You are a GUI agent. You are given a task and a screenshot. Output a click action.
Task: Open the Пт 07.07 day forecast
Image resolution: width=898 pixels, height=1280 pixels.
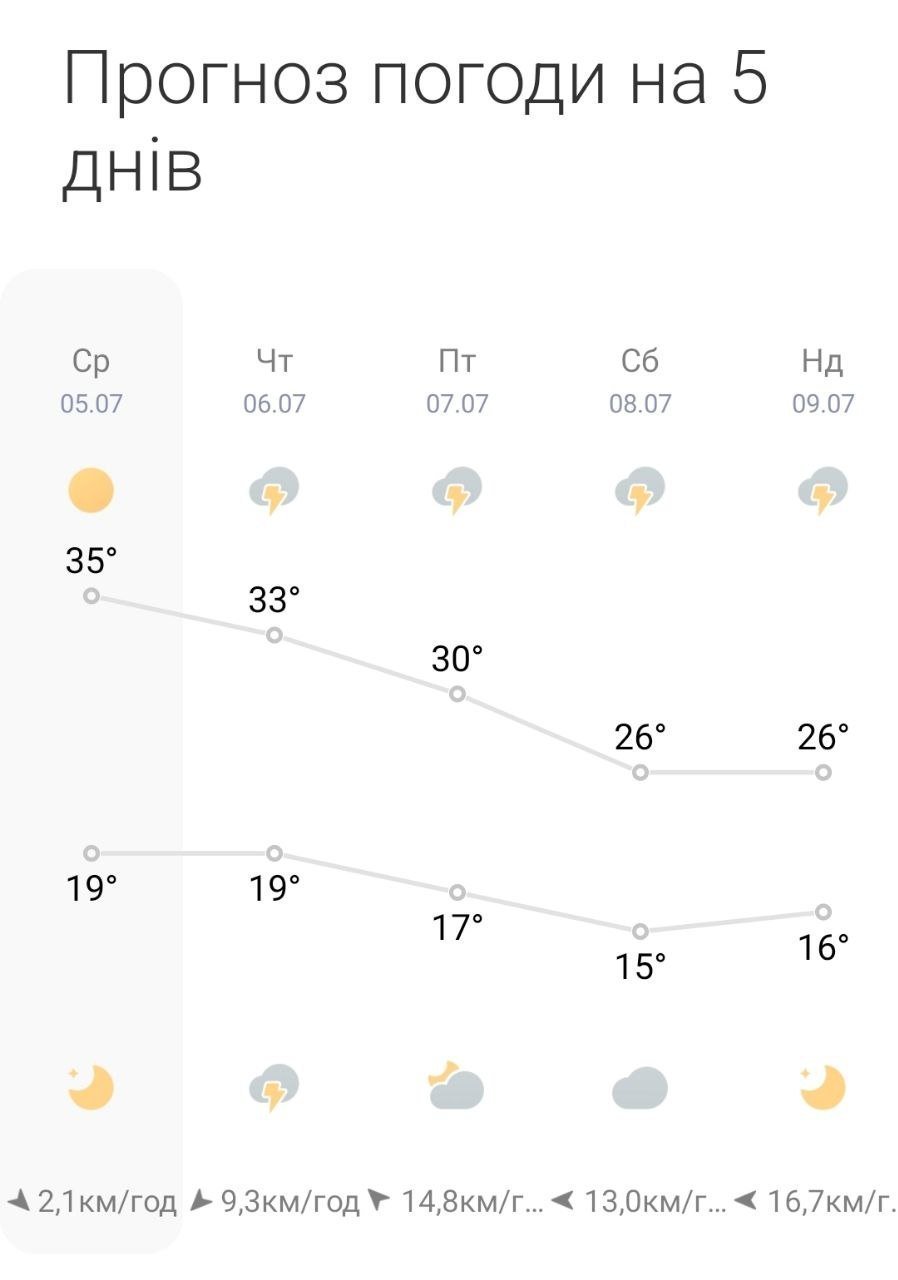click(457, 380)
